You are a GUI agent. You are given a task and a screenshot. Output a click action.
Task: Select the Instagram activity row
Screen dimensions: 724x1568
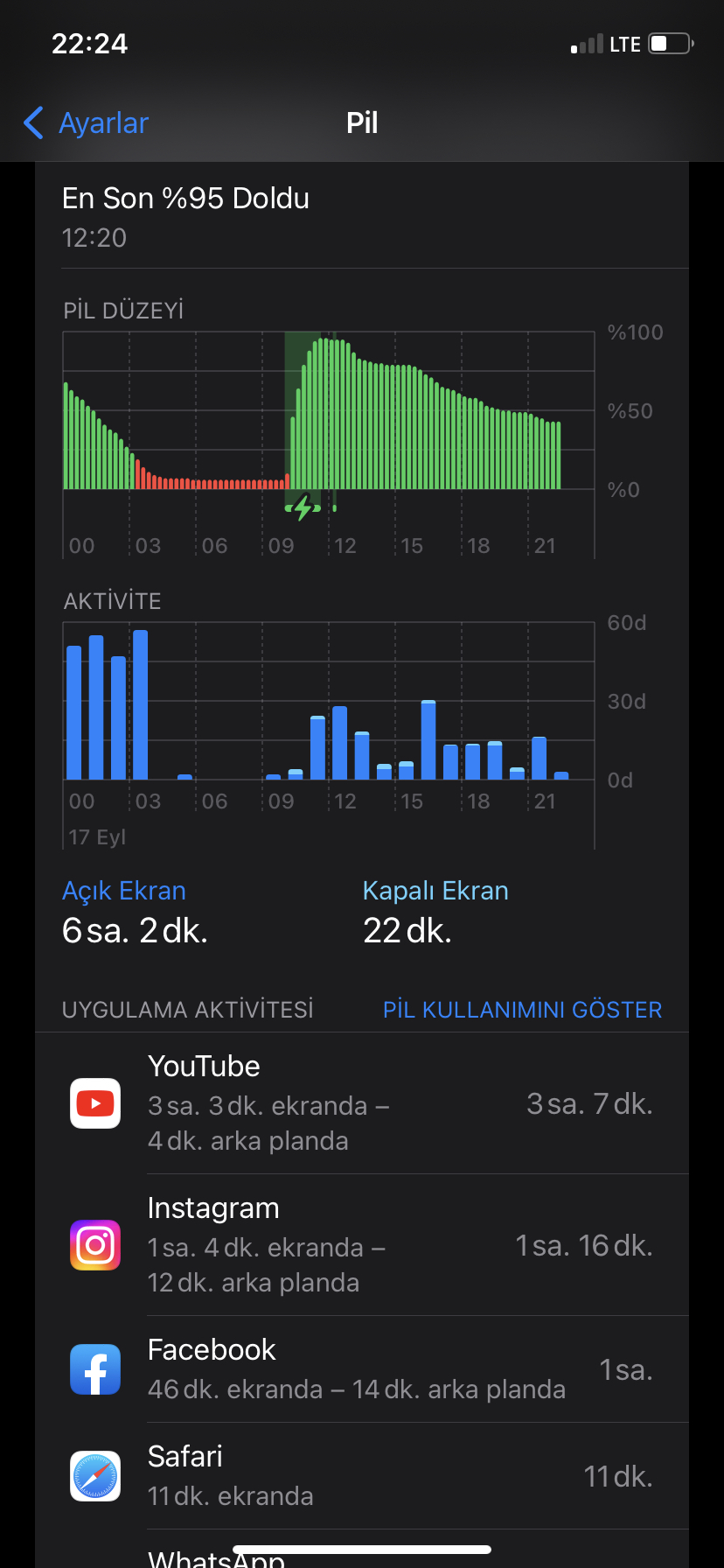coord(362,1245)
